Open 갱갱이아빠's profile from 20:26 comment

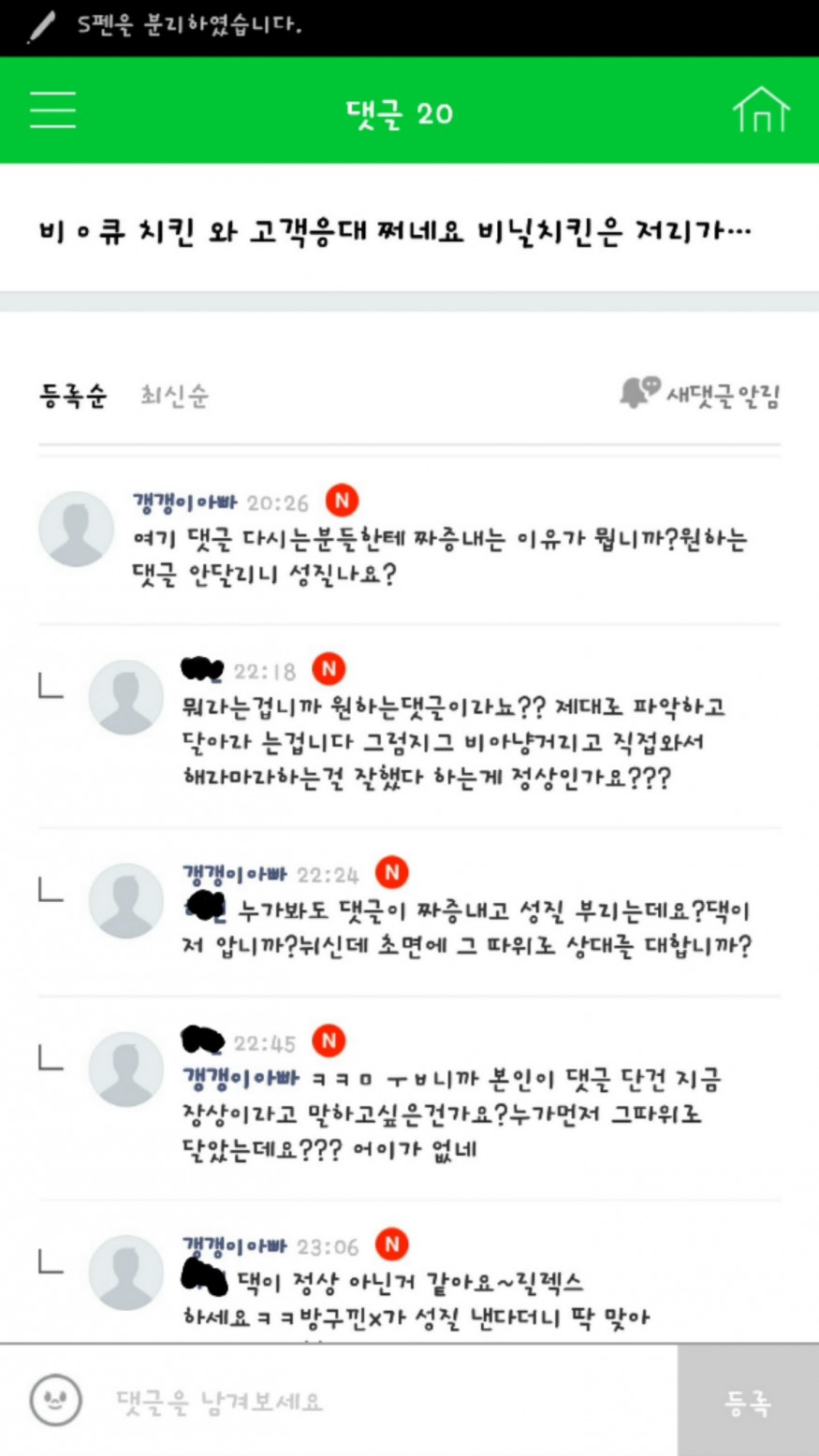(184, 502)
